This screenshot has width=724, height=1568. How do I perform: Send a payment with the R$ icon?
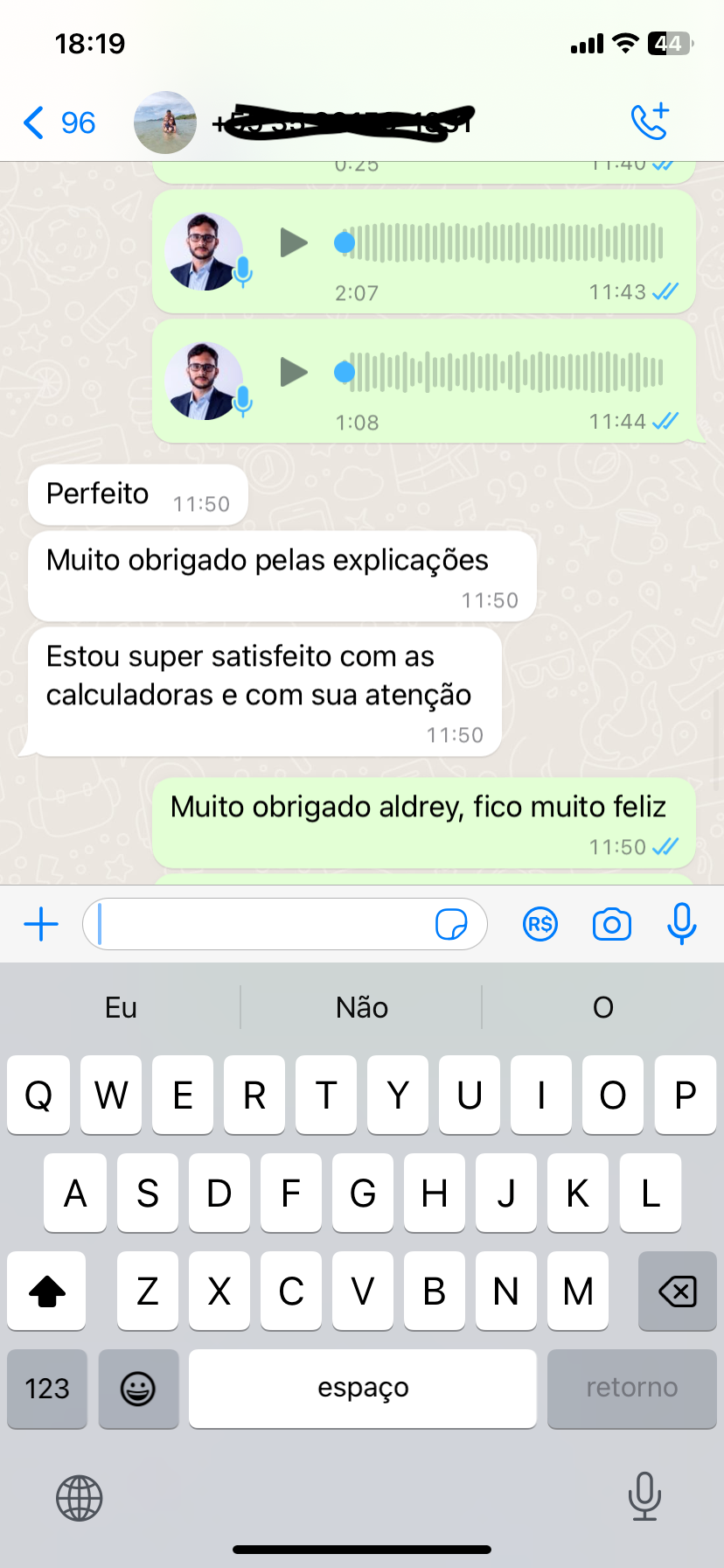click(x=540, y=924)
